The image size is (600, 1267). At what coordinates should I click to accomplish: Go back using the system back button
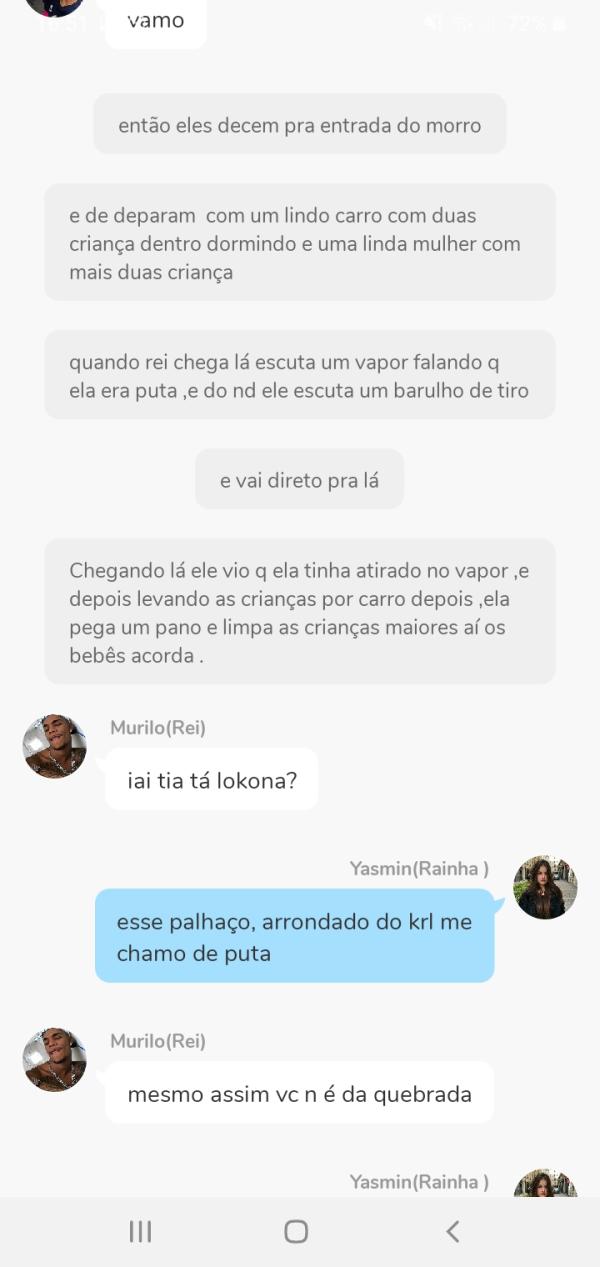(452, 1231)
